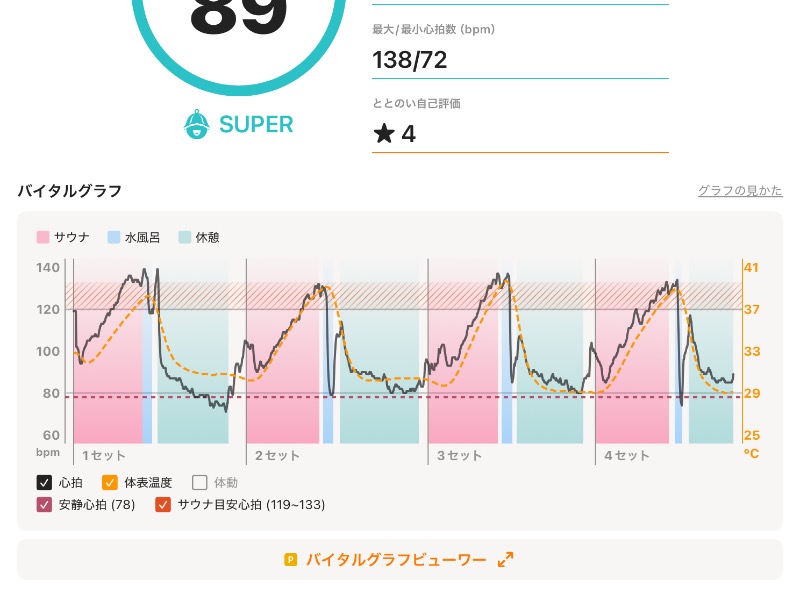Enable the 体動 checkbox
The image size is (800, 600).
[199, 482]
